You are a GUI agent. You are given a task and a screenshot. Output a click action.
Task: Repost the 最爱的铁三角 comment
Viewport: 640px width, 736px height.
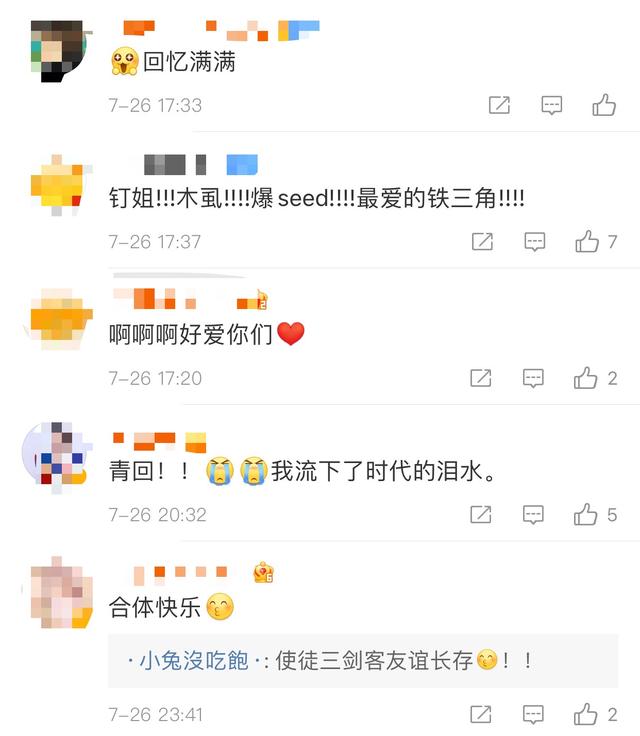pyautogui.click(x=482, y=241)
